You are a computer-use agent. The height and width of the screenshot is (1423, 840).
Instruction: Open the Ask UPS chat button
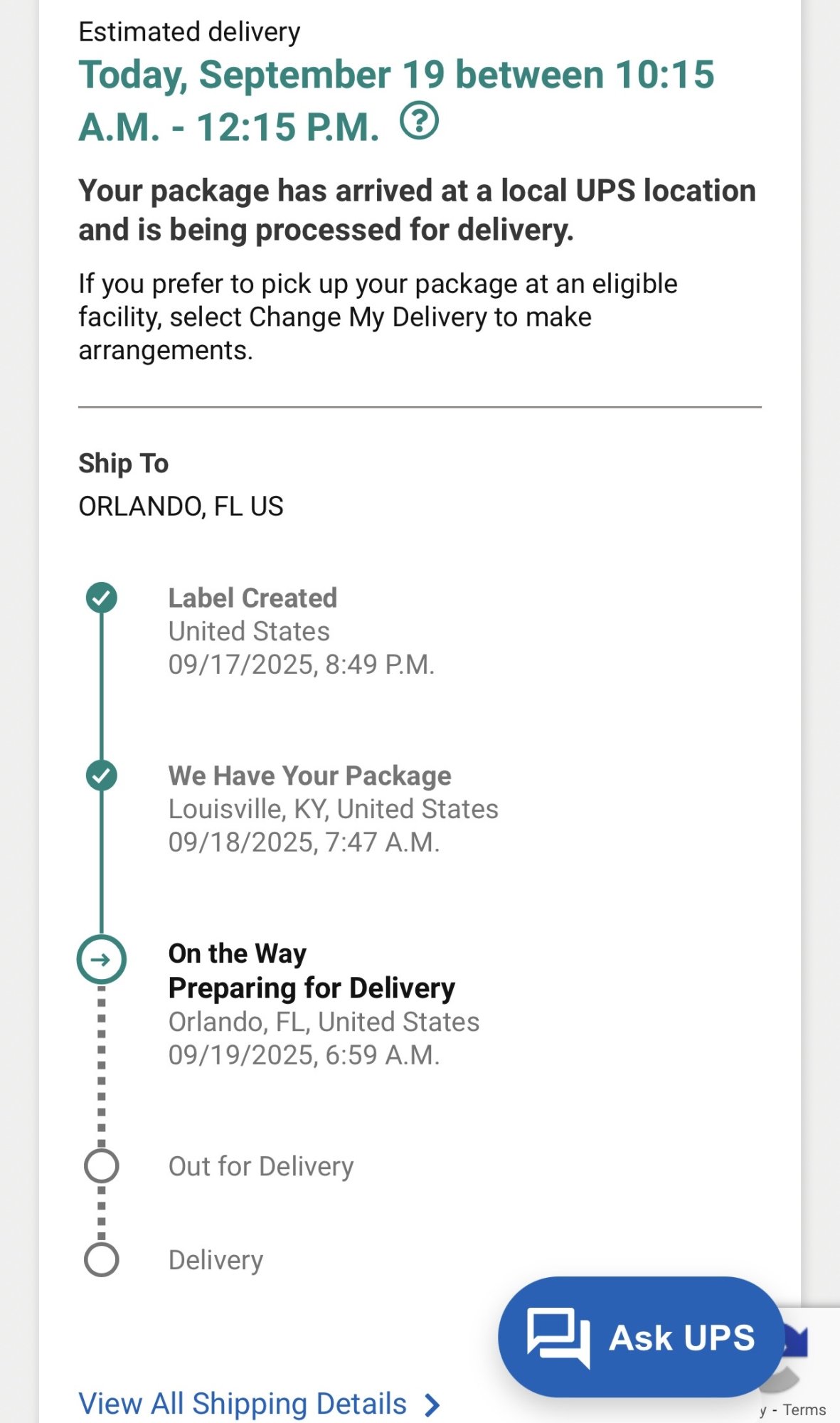pos(640,1337)
